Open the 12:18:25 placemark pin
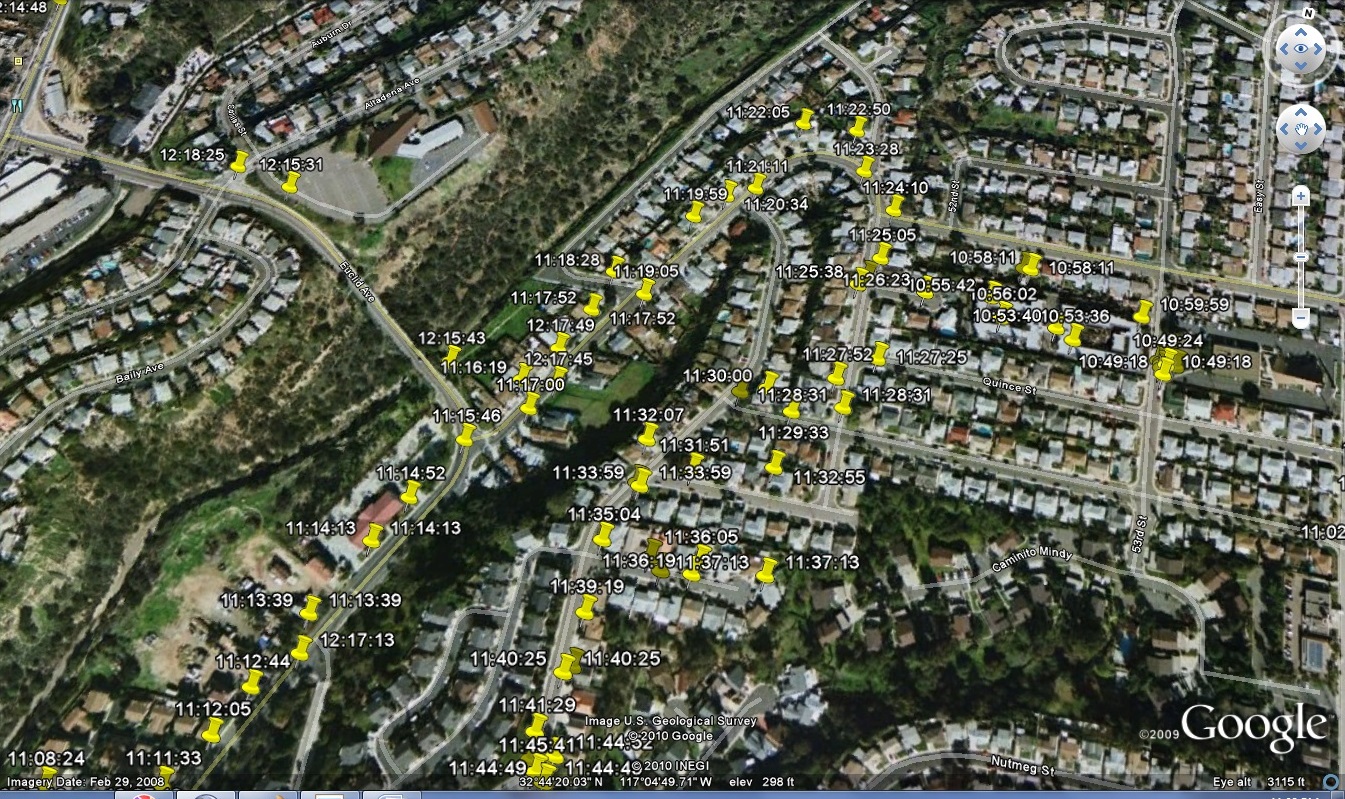The width and height of the screenshot is (1345, 799). click(239, 161)
